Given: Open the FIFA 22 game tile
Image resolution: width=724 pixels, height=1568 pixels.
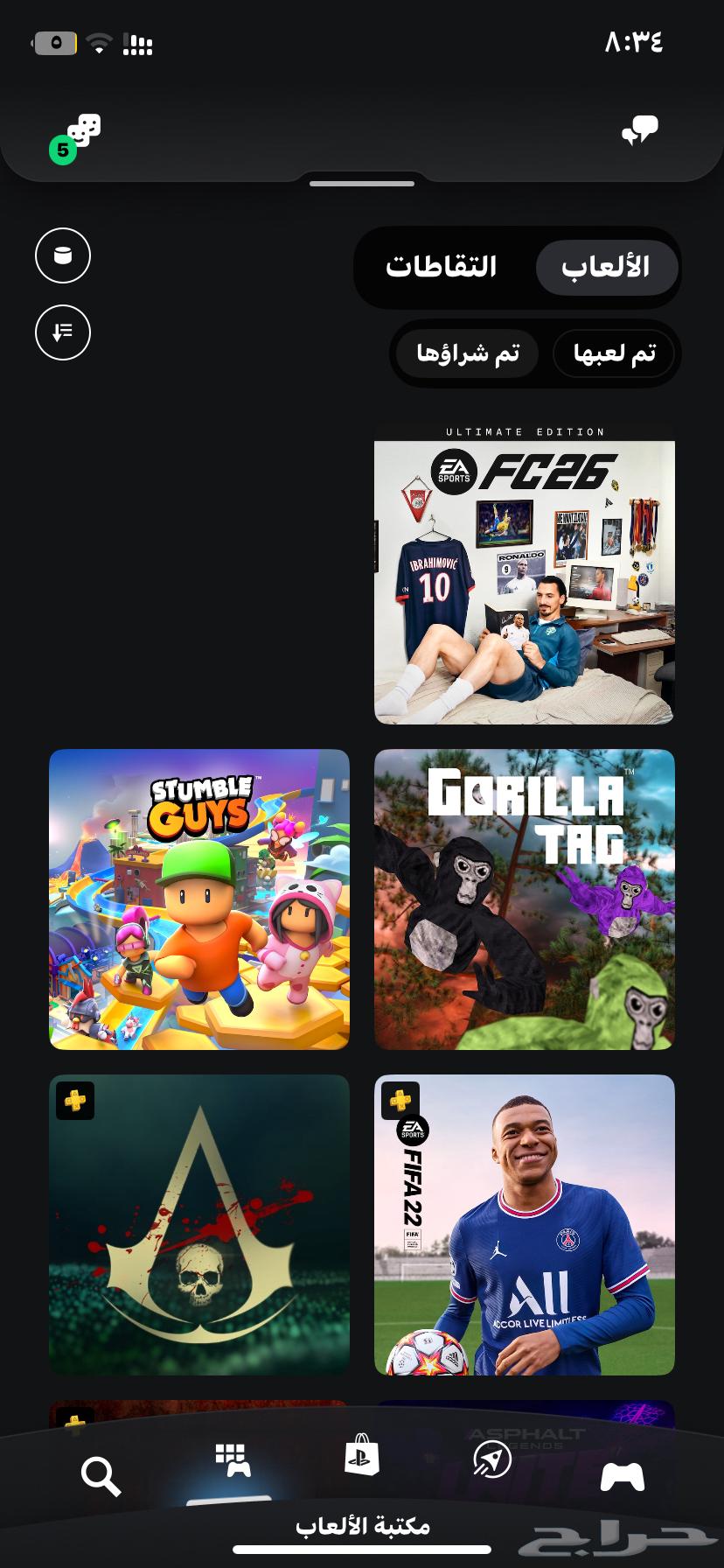Looking at the screenshot, I should click(x=525, y=1225).
